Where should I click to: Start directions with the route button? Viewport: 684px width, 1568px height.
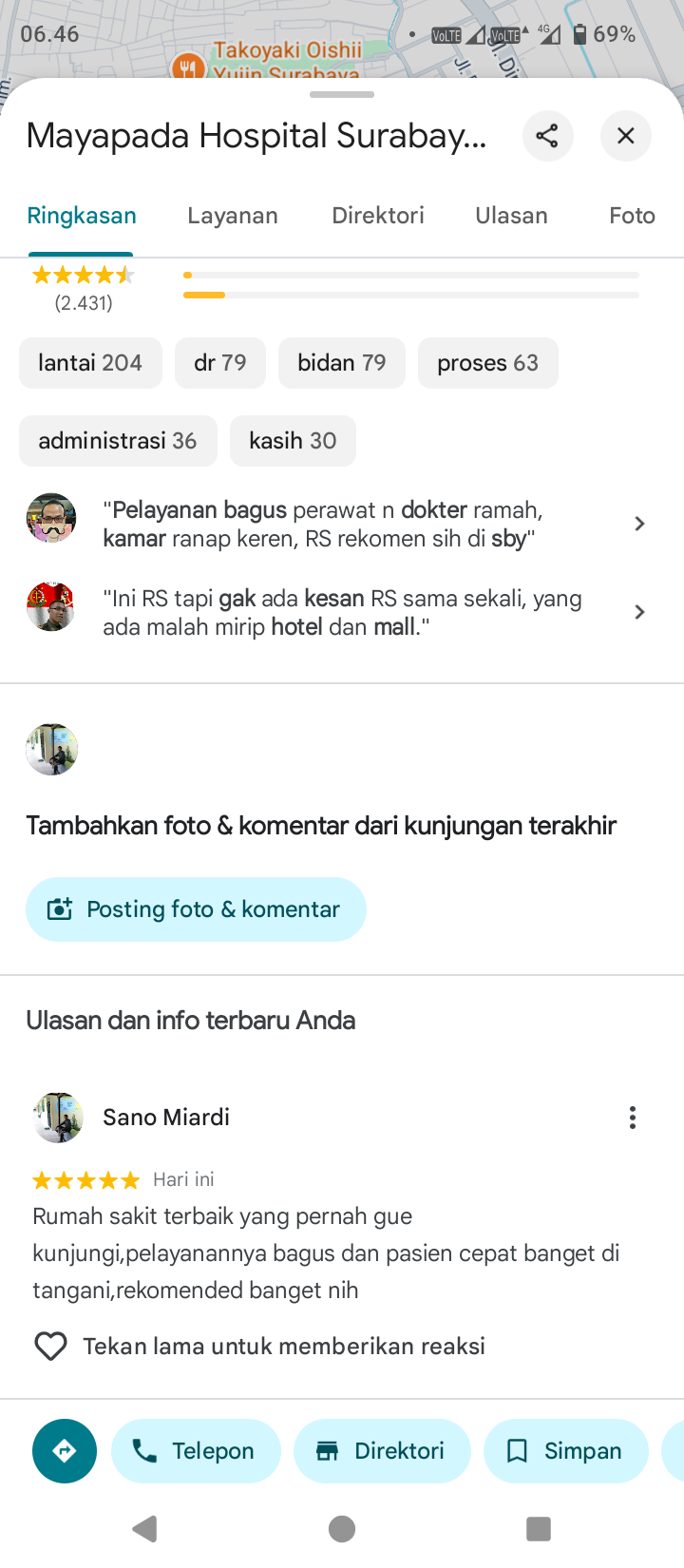tap(65, 1451)
